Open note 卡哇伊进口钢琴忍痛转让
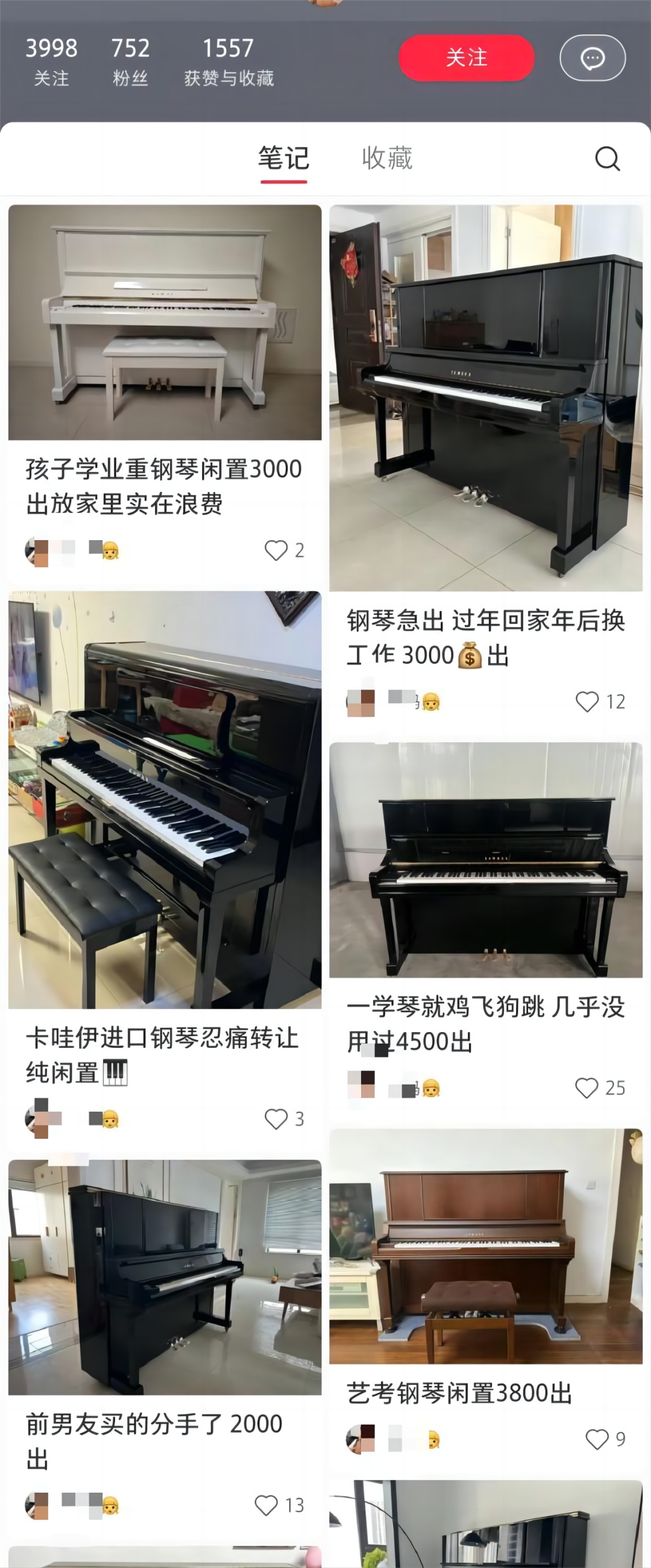The image size is (651, 1568). click(x=165, y=800)
